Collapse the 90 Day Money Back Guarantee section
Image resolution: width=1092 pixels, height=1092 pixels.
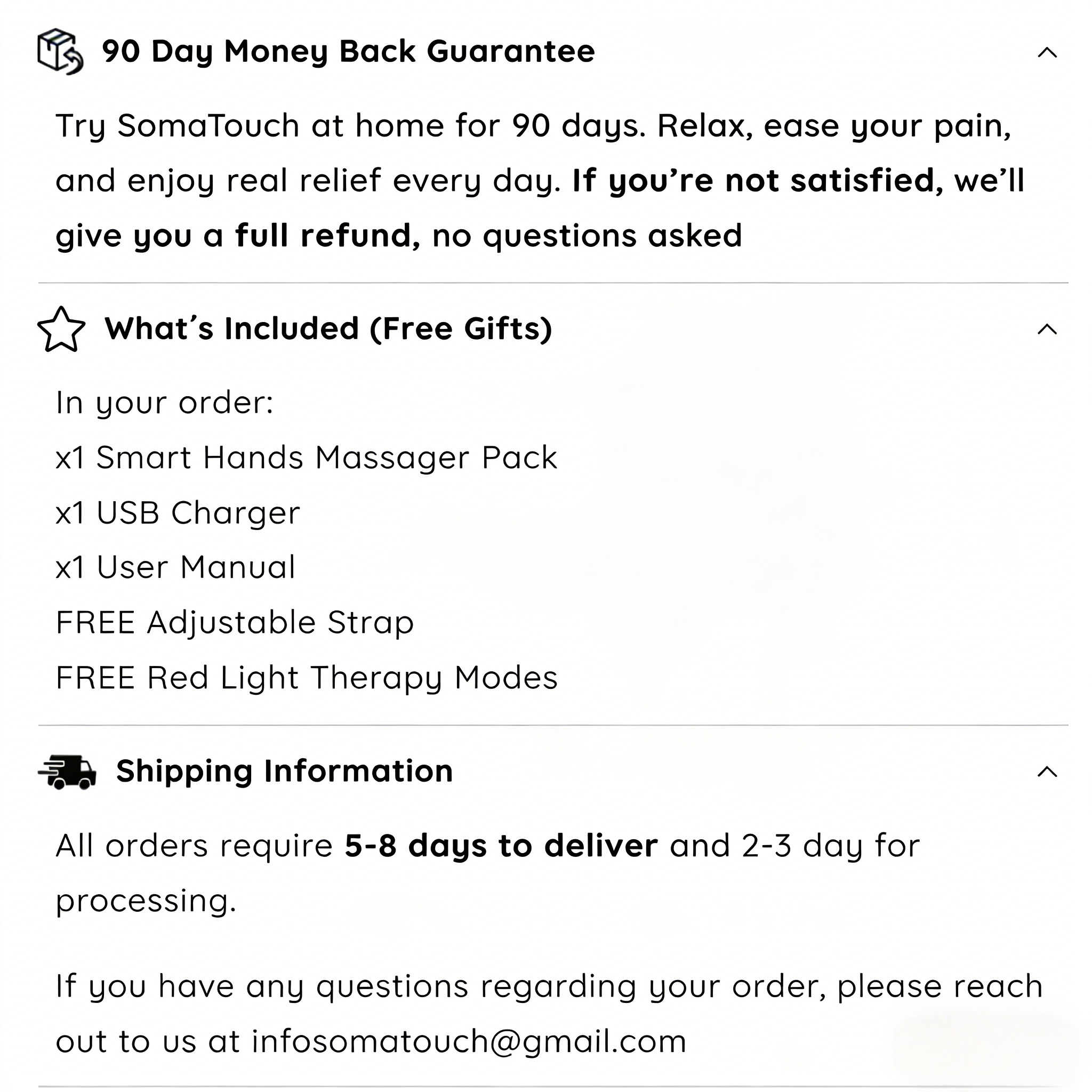tap(1047, 53)
